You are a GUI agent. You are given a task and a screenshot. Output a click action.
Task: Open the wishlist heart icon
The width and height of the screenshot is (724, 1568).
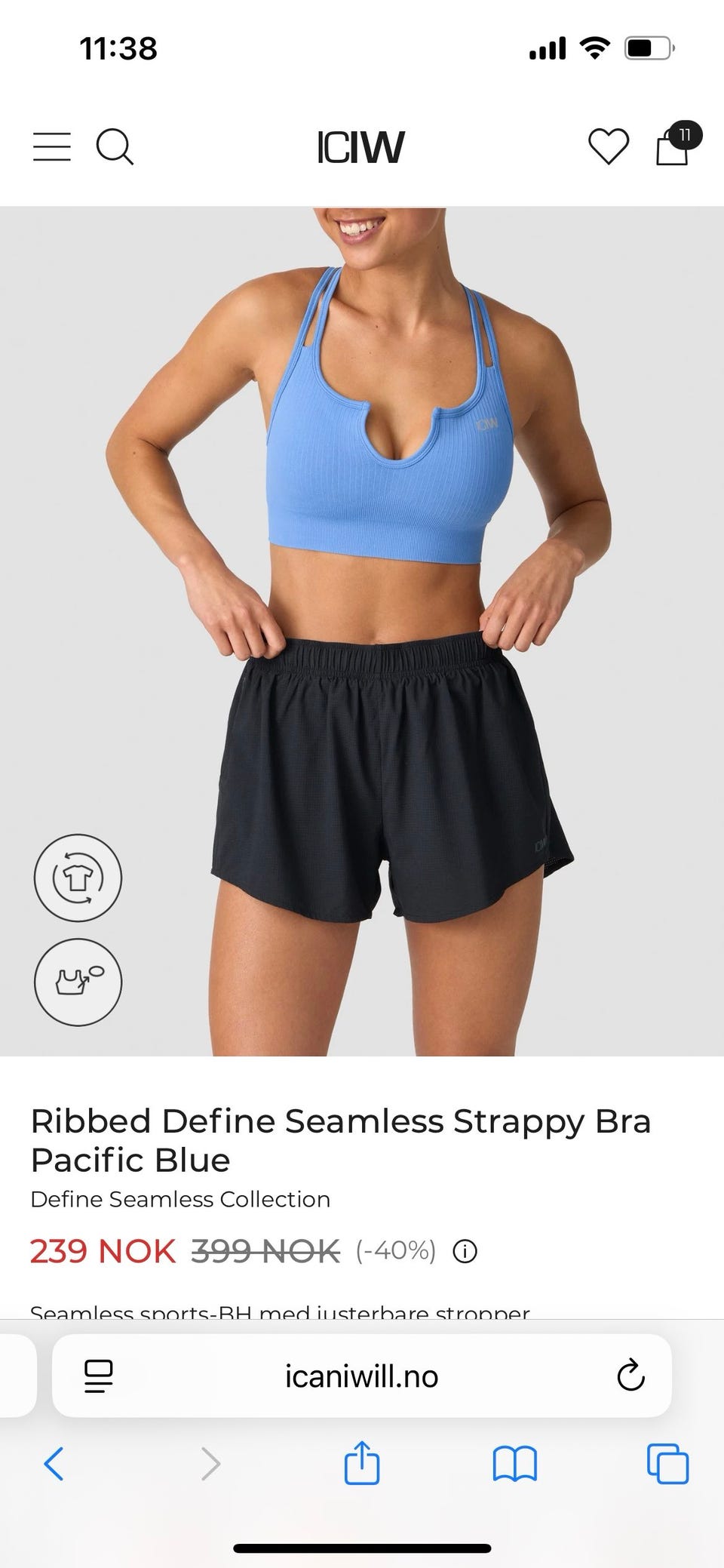(x=609, y=146)
